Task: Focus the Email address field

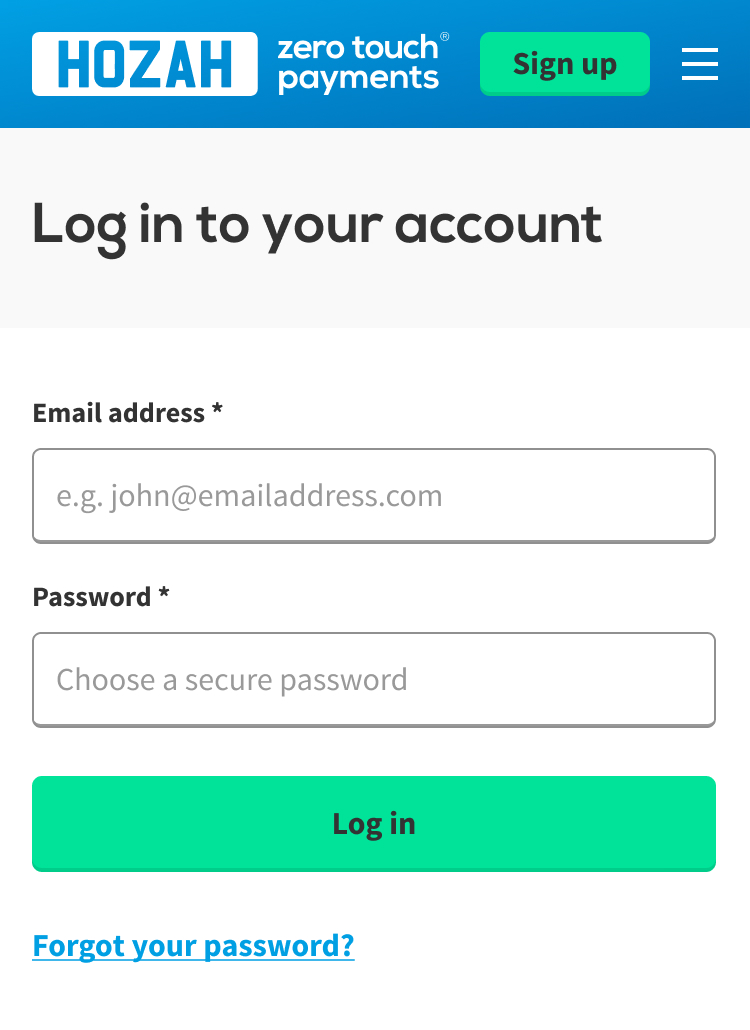Action: click(x=374, y=496)
